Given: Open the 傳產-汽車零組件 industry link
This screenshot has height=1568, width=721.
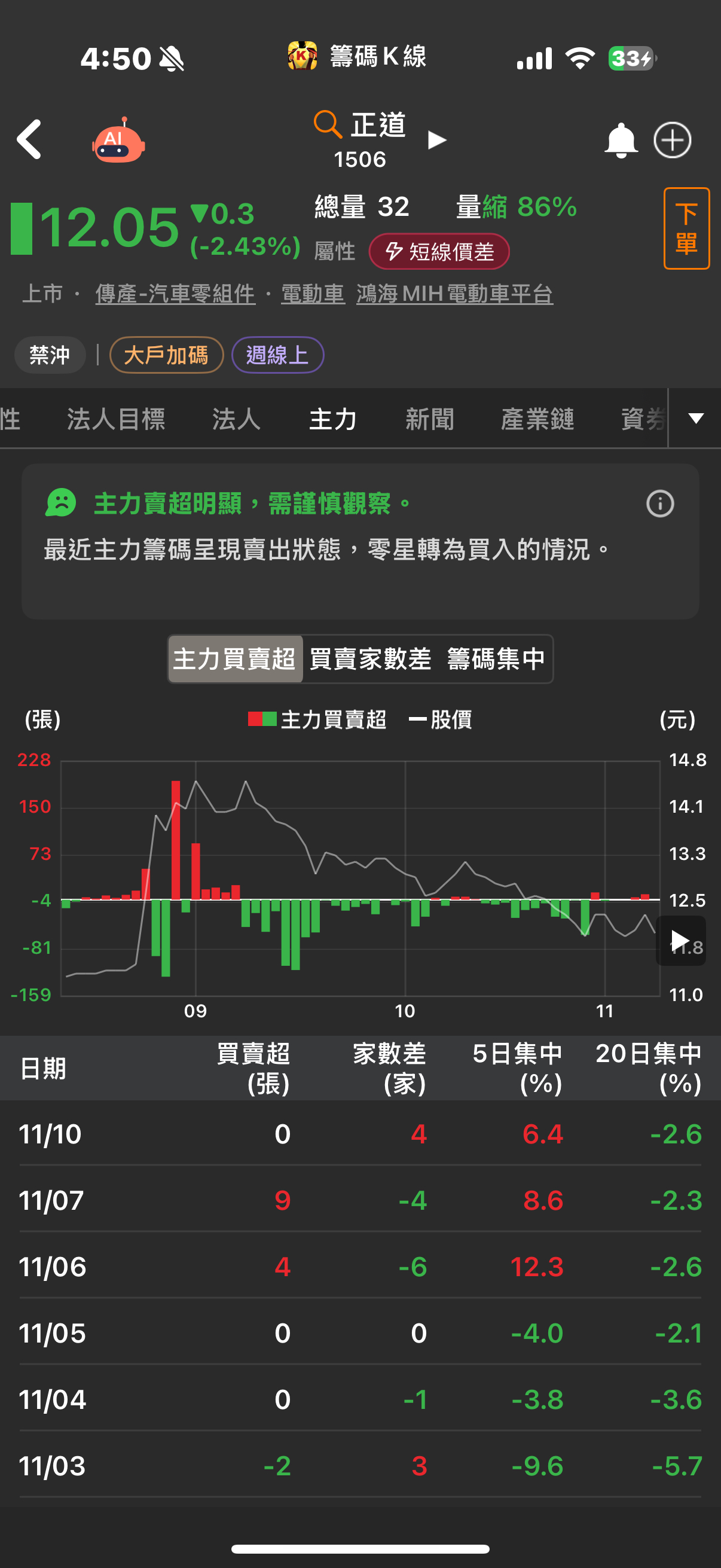Looking at the screenshot, I should 175,294.
